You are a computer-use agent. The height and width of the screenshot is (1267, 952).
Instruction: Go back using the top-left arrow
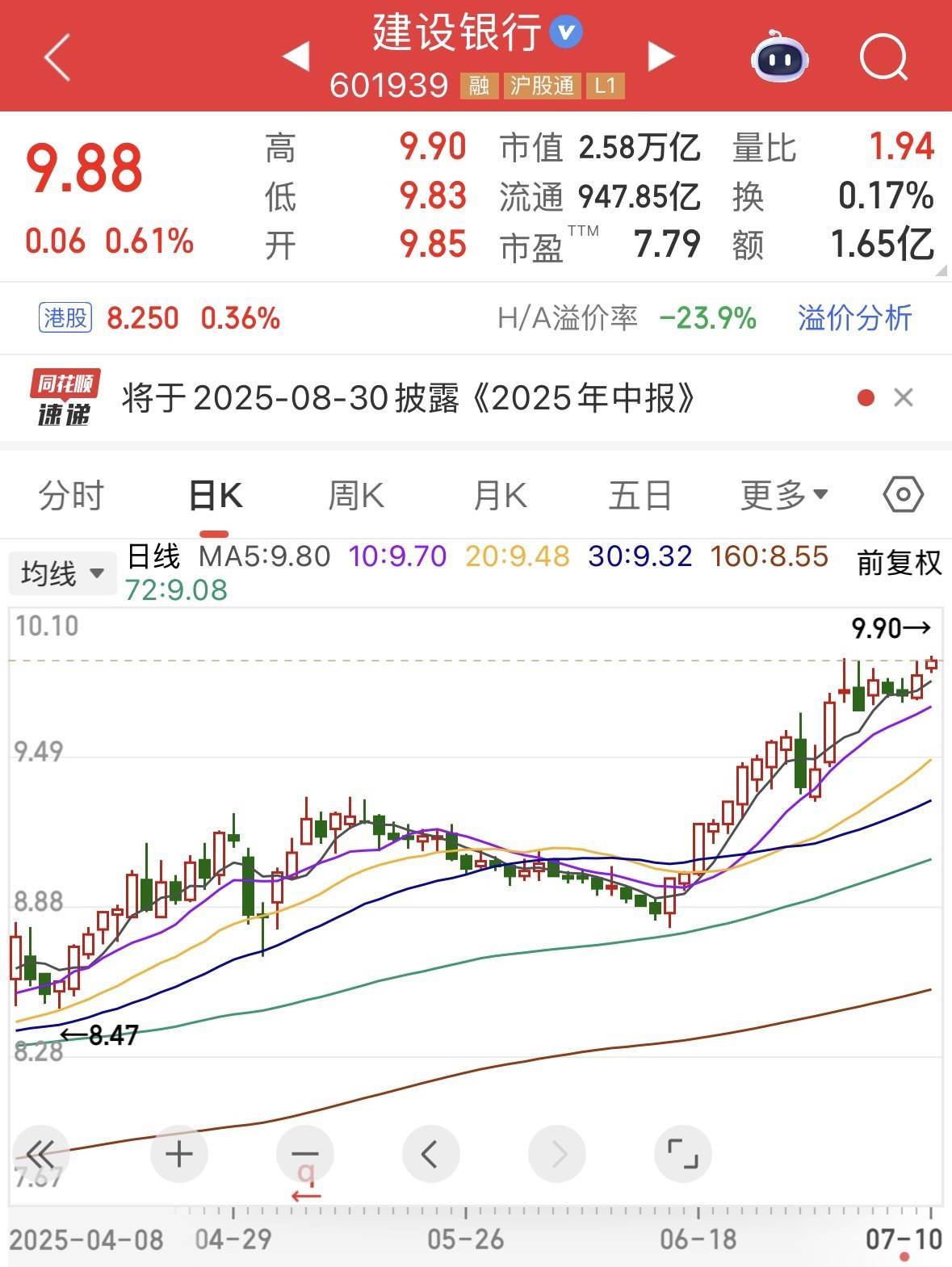58,57
